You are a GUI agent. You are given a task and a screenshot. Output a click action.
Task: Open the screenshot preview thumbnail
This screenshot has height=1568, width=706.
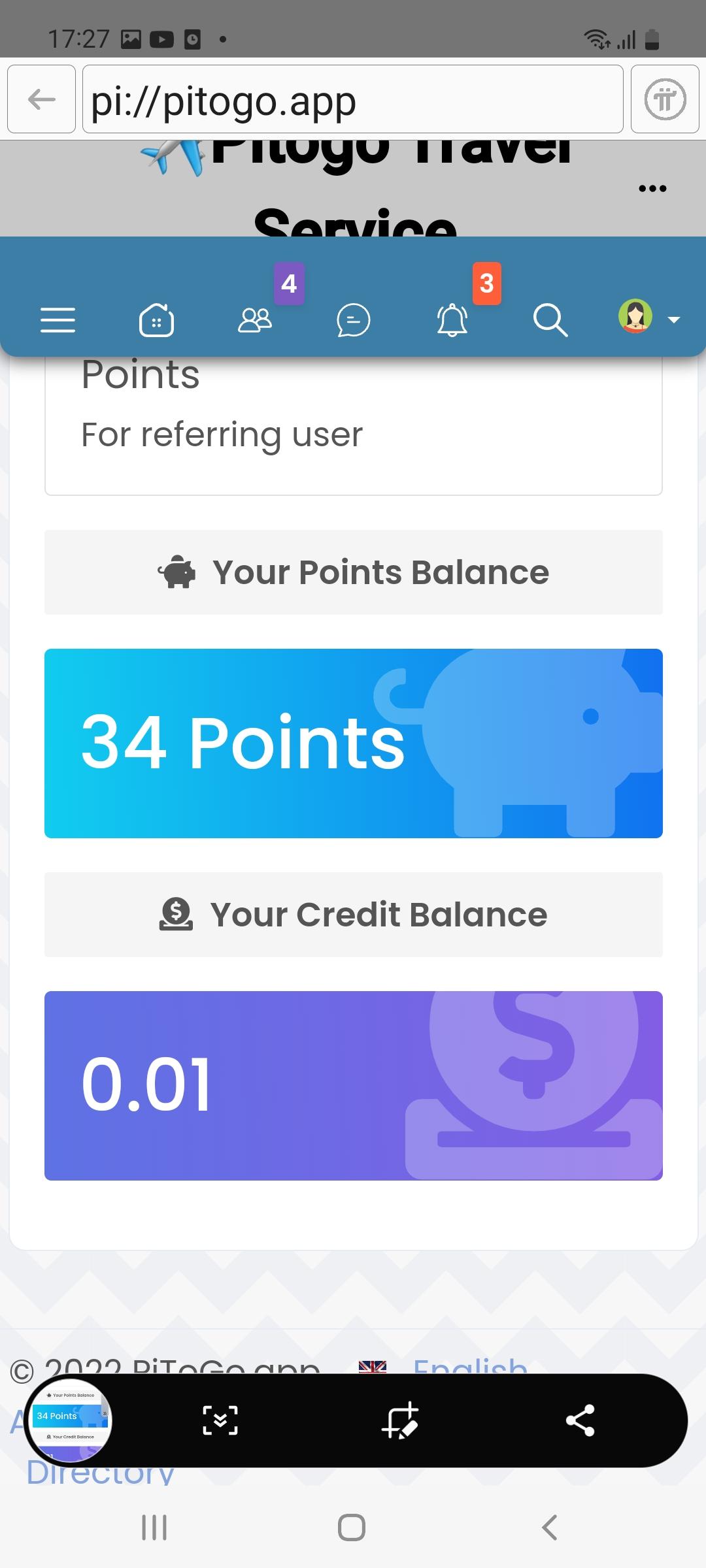coord(69,1420)
